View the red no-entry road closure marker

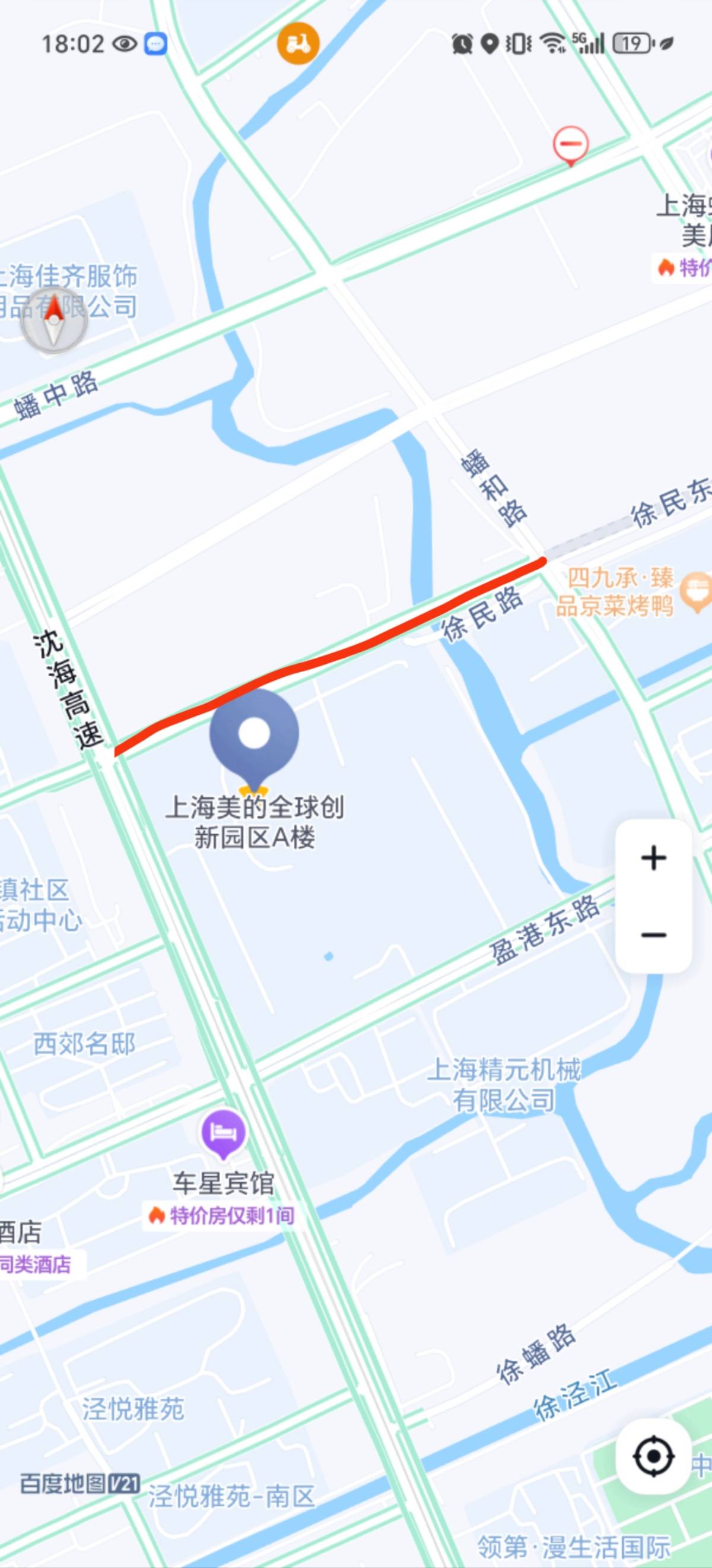(x=570, y=145)
